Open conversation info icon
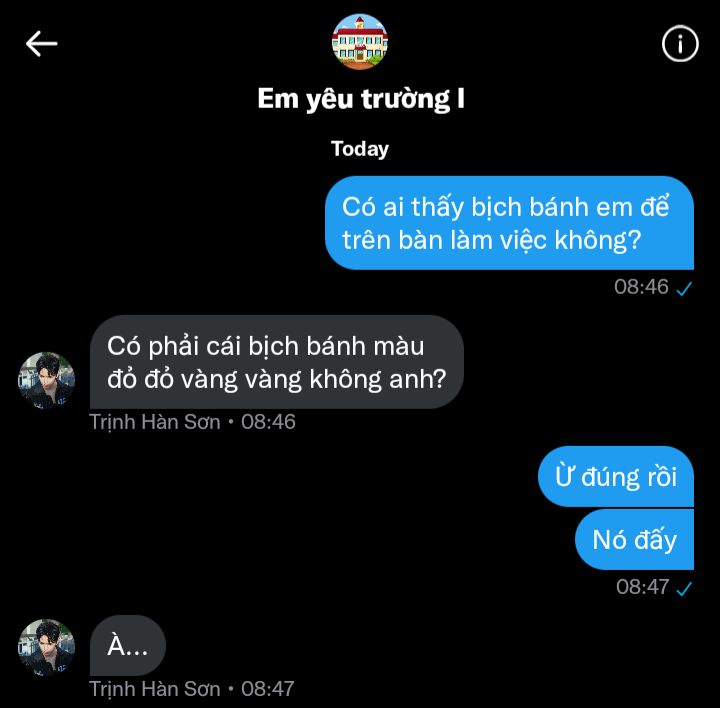Screen dimensions: 720x708 tap(680, 44)
